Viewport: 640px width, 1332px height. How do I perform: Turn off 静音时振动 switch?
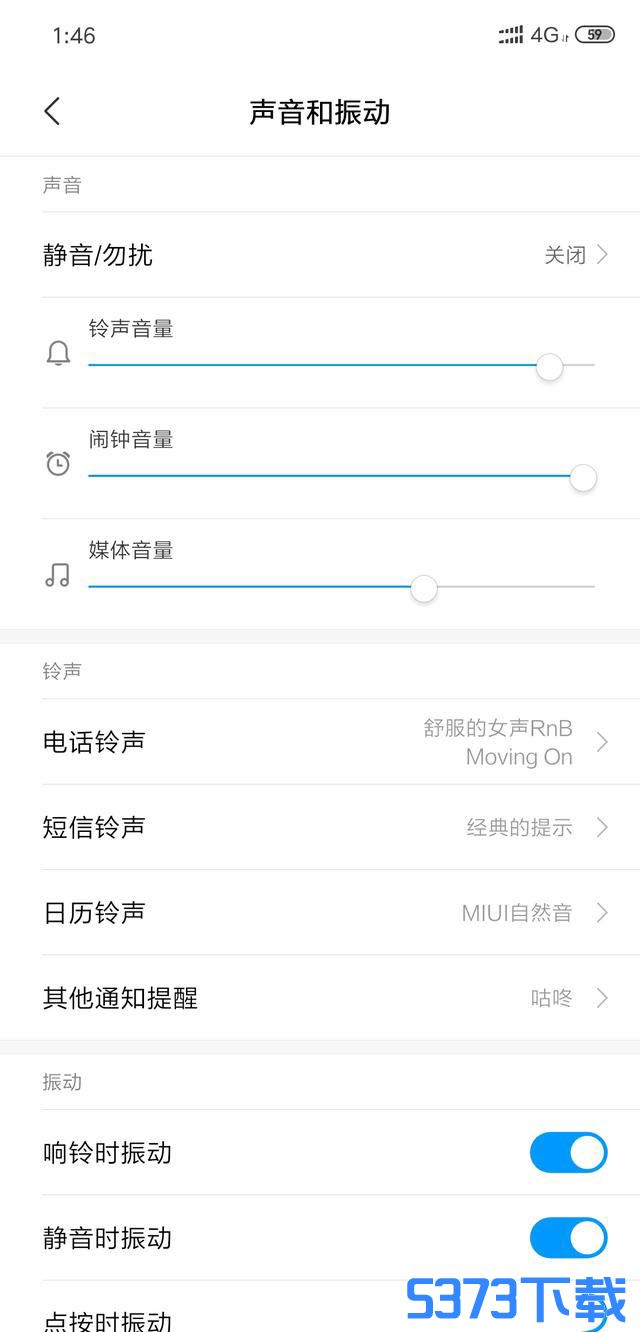coord(568,1238)
